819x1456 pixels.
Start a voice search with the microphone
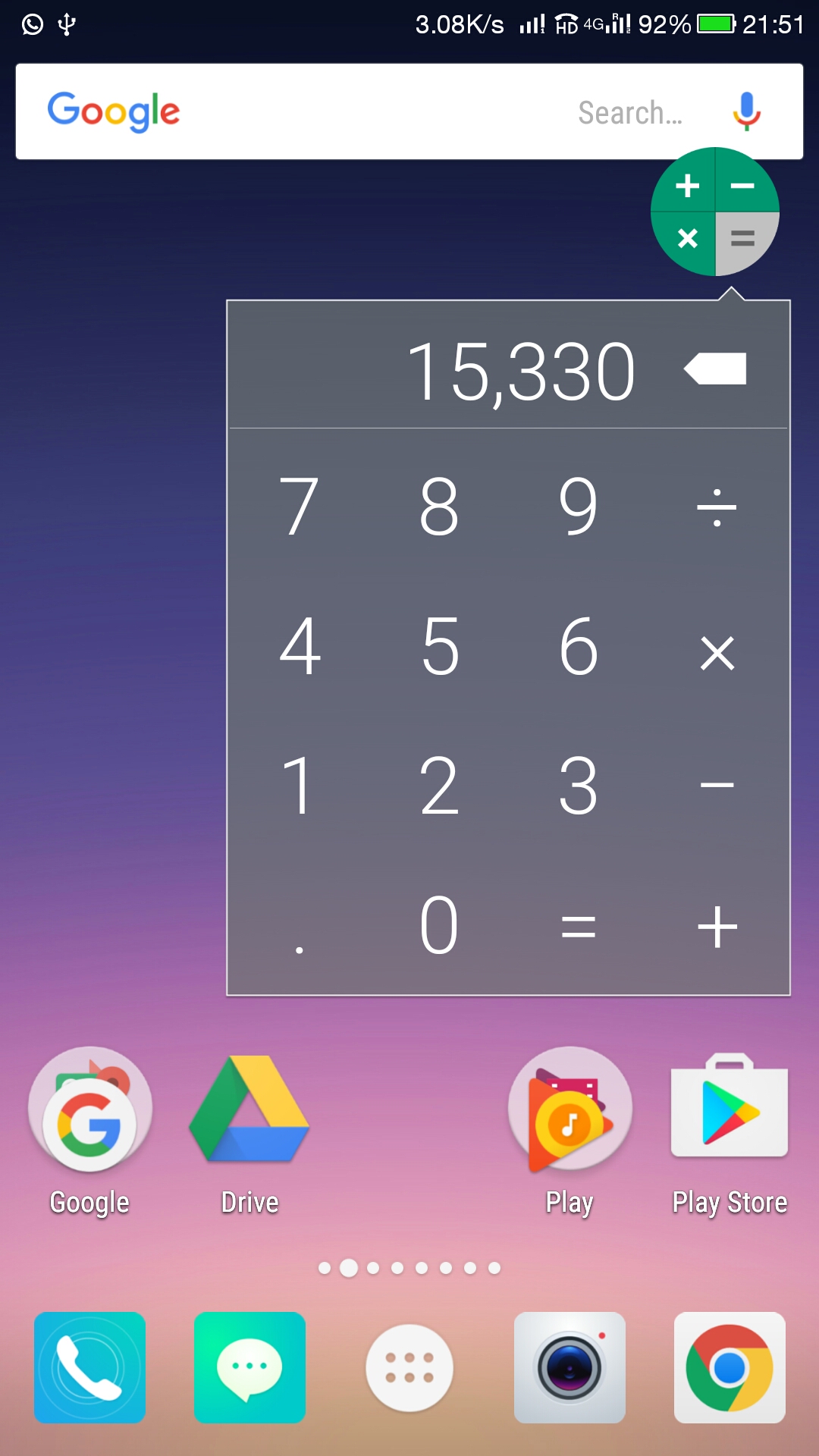746,111
